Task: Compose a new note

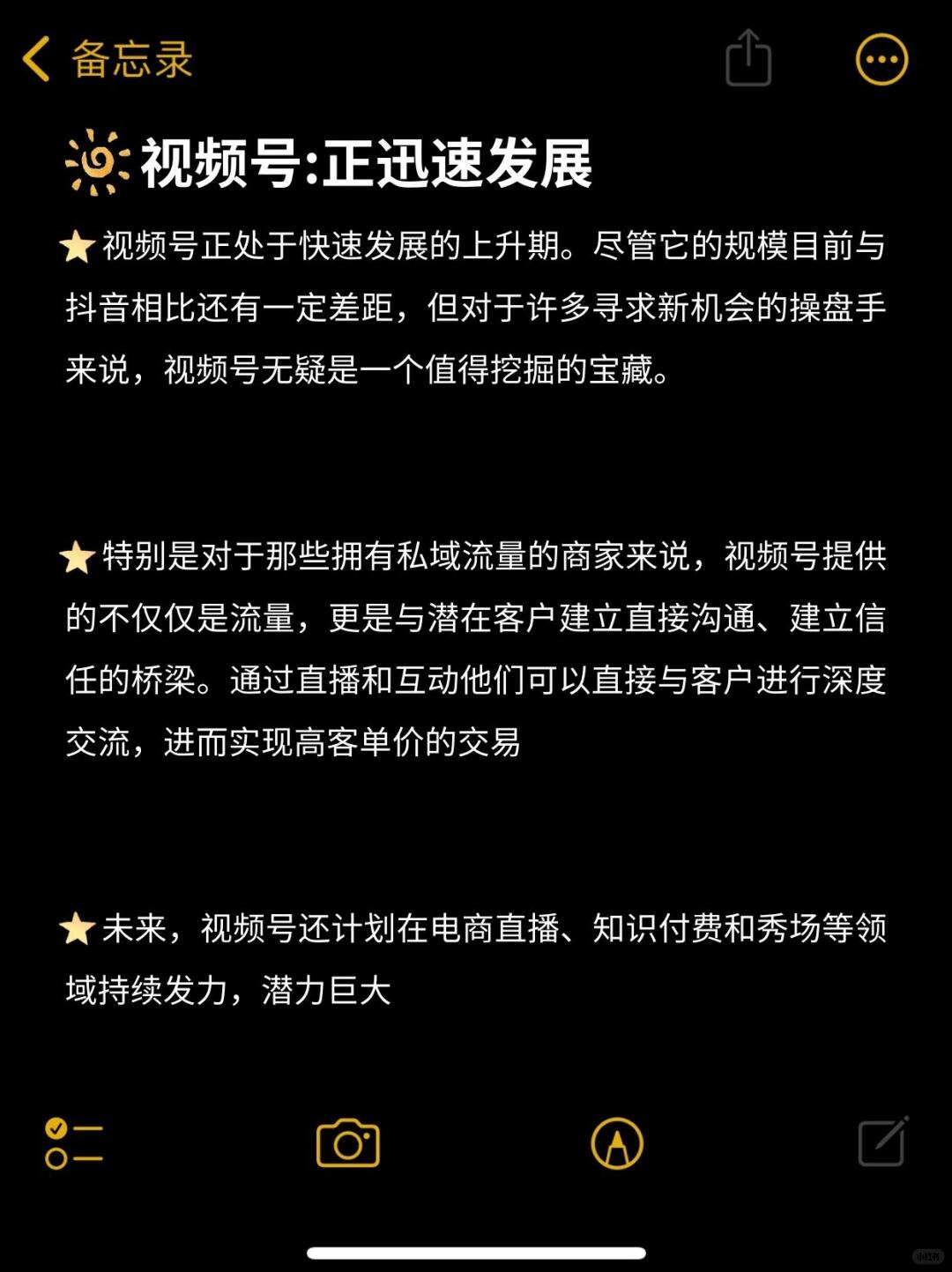Action: [883, 1142]
